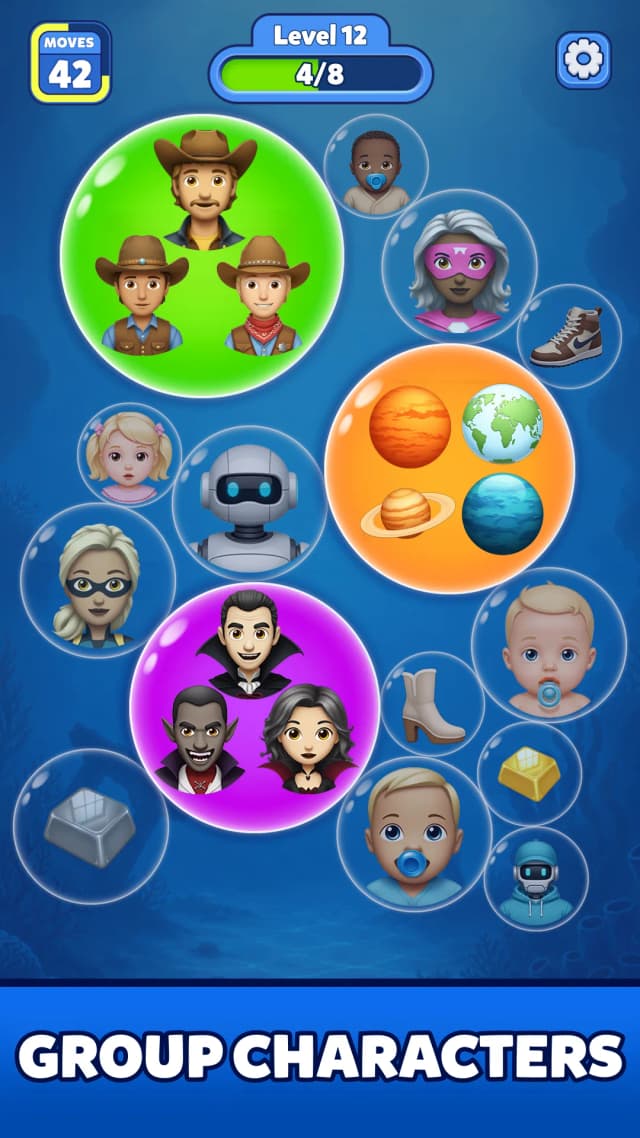Select the blonde masked heroine bubble
Screen dimensions: 640x1138
coord(98,581)
